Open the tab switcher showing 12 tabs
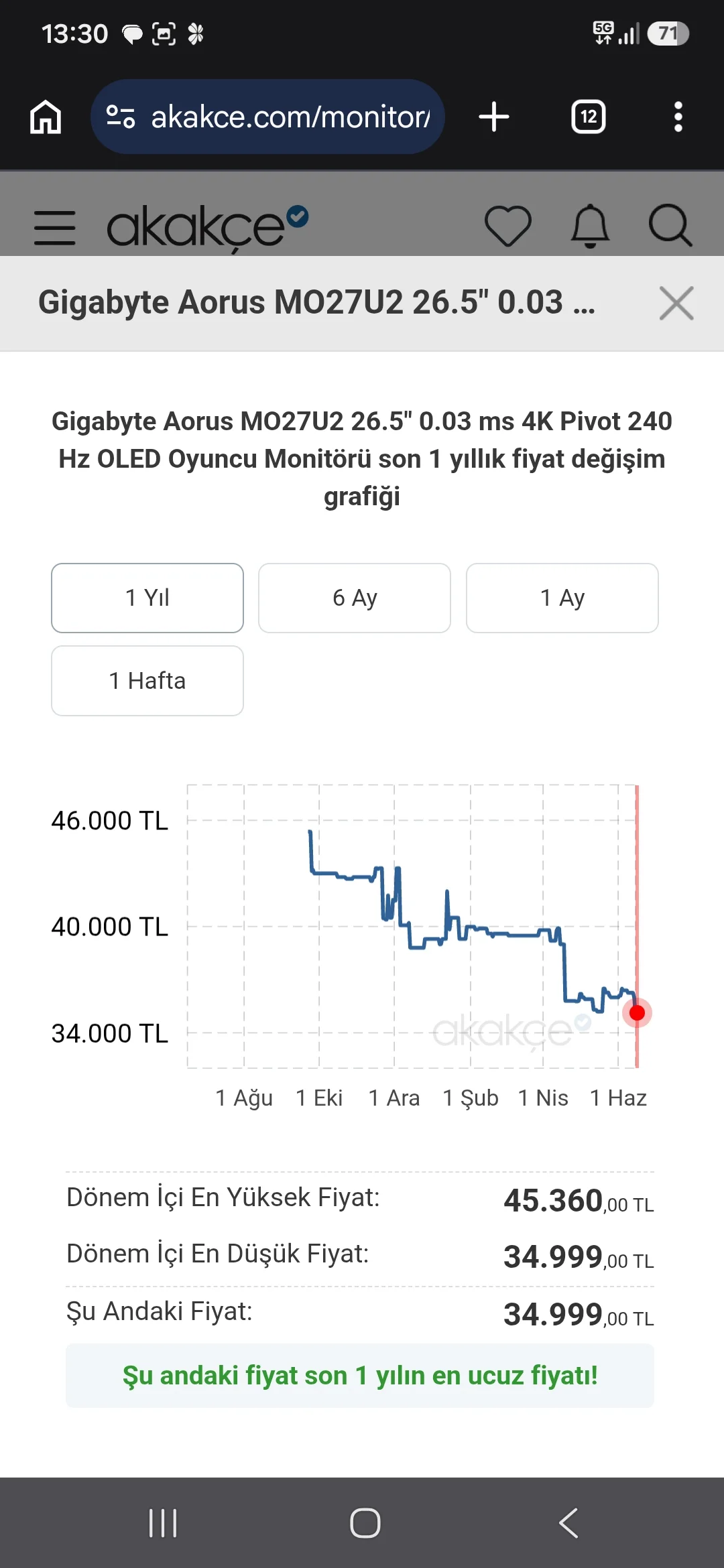 (588, 117)
